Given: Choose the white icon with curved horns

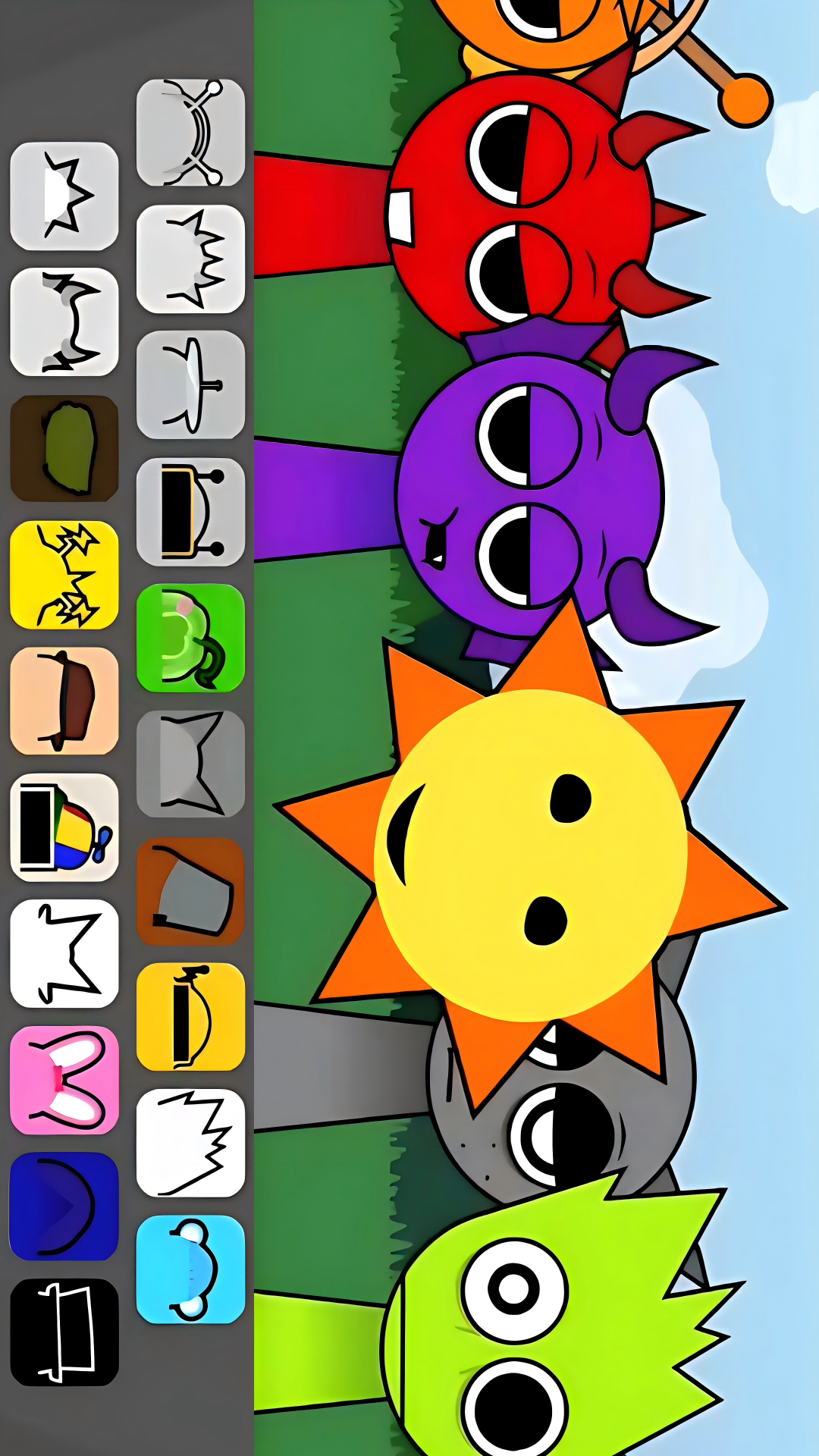Looking at the screenshot, I should click(x=64, y=322).
